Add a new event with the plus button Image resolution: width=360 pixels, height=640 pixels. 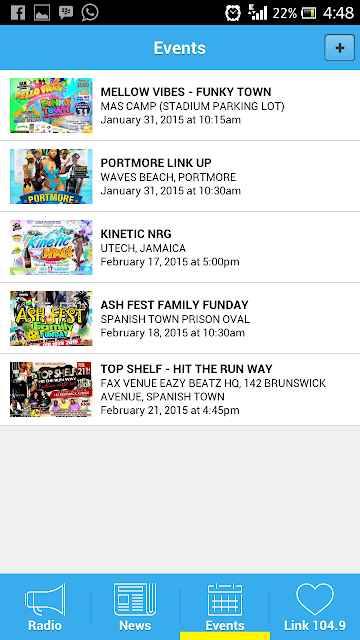click(x=339, y=48)
